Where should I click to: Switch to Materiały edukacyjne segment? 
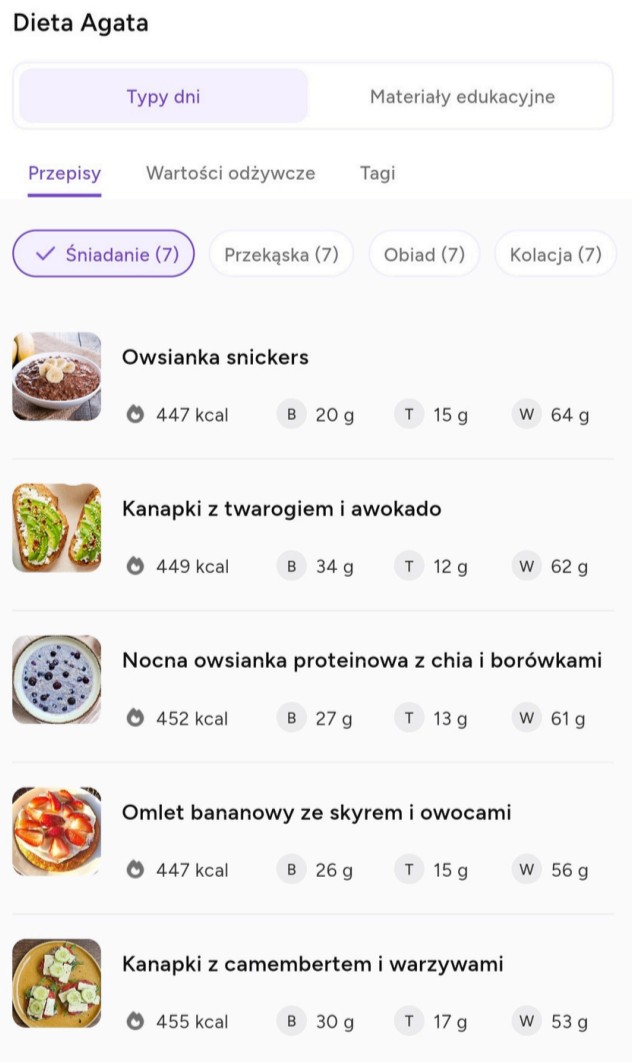462,97
